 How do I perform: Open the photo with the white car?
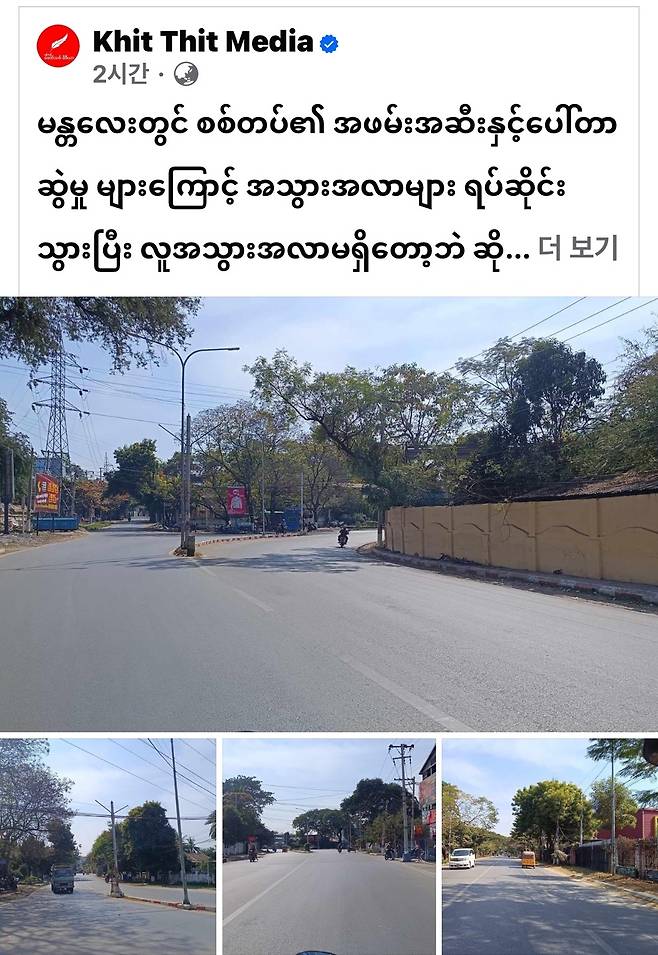pyautogui.click(x=550, y=847)
